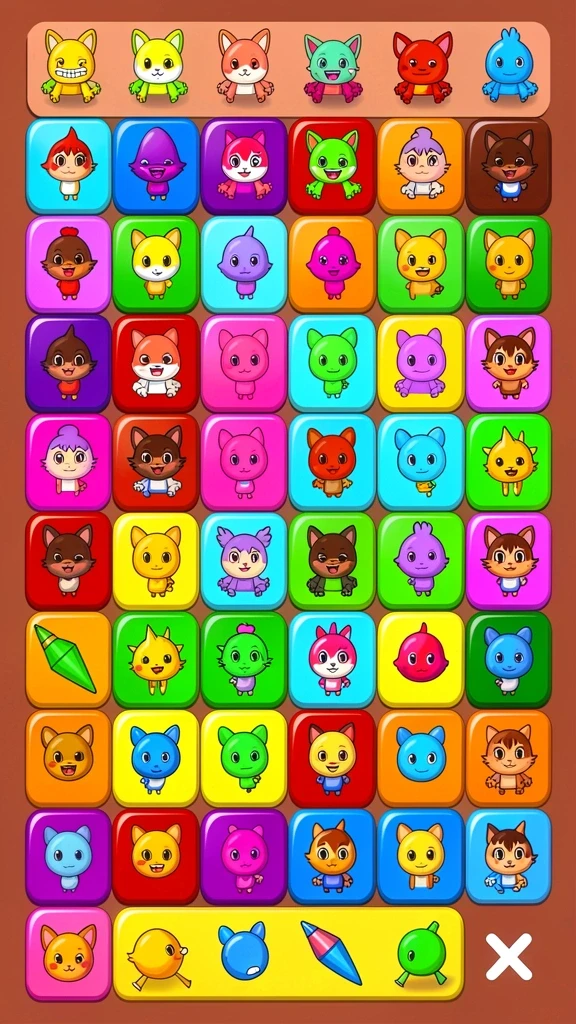The width and height of the screenshot is (576, 1024).
Task: Tap the red cat on the cyan tile
Action: tap(332, 462)
